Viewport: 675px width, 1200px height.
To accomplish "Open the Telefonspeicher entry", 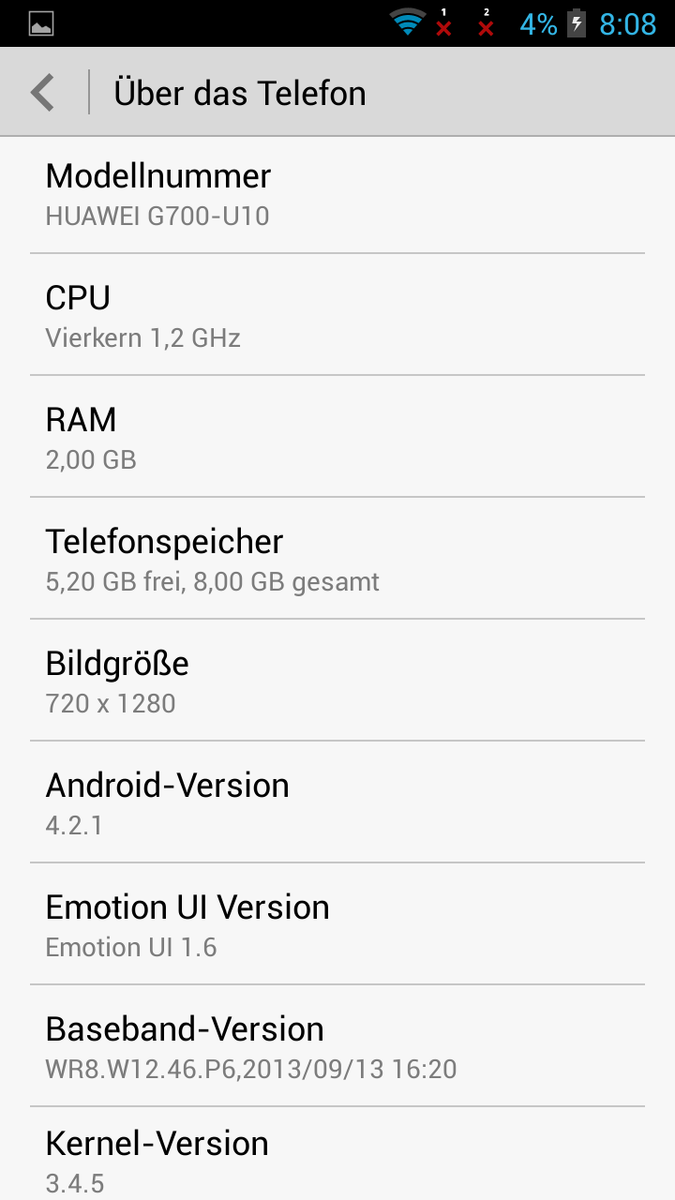I will click(337, 559).
